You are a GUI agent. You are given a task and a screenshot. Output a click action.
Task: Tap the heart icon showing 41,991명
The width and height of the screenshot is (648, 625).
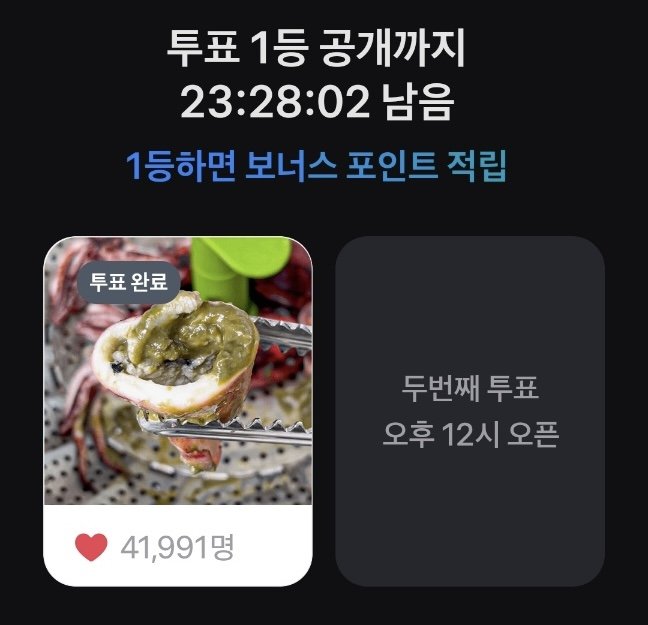pyautogui.click(x=91, y=547)
